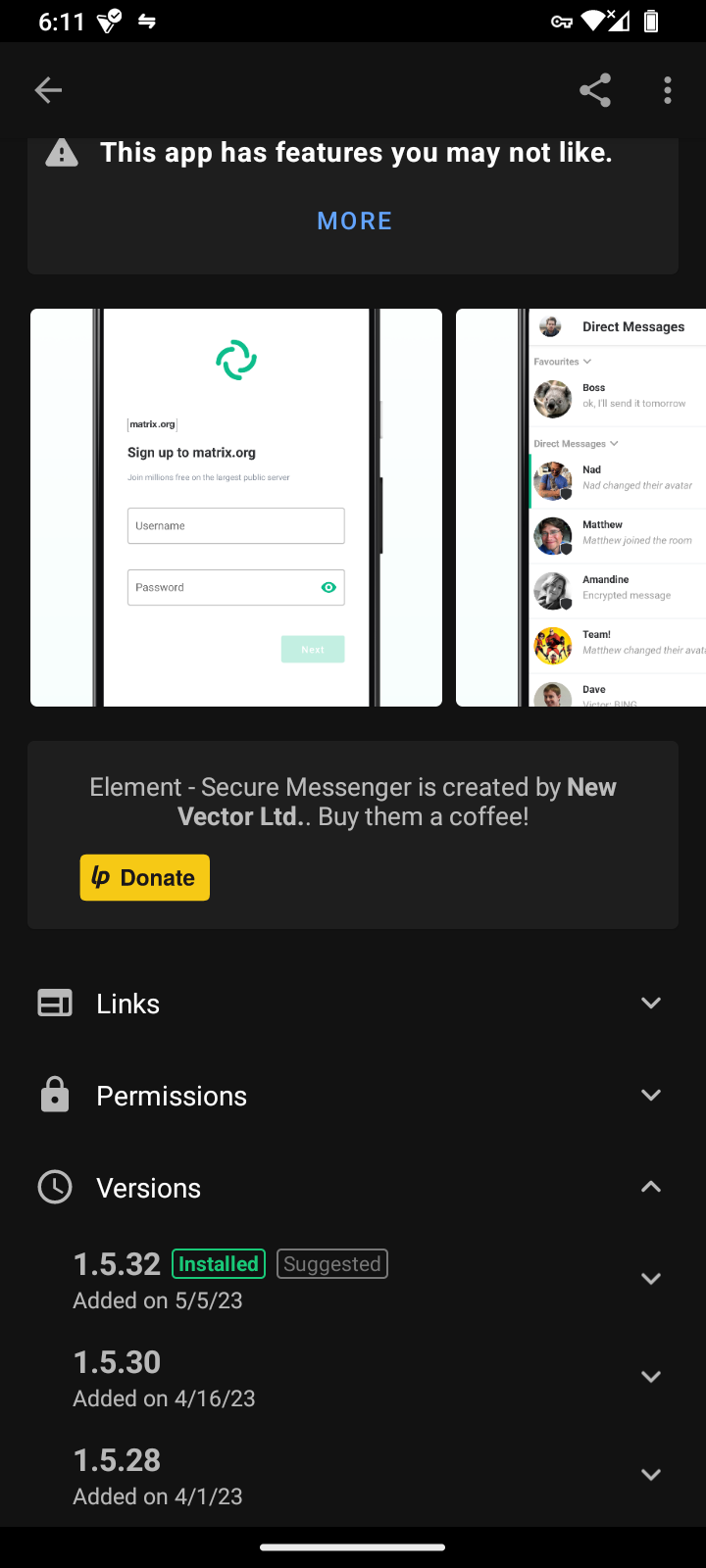The image size is (706, 1568).
Task: Open the Direct Messages screenshot
Action: tap(580, 508)
